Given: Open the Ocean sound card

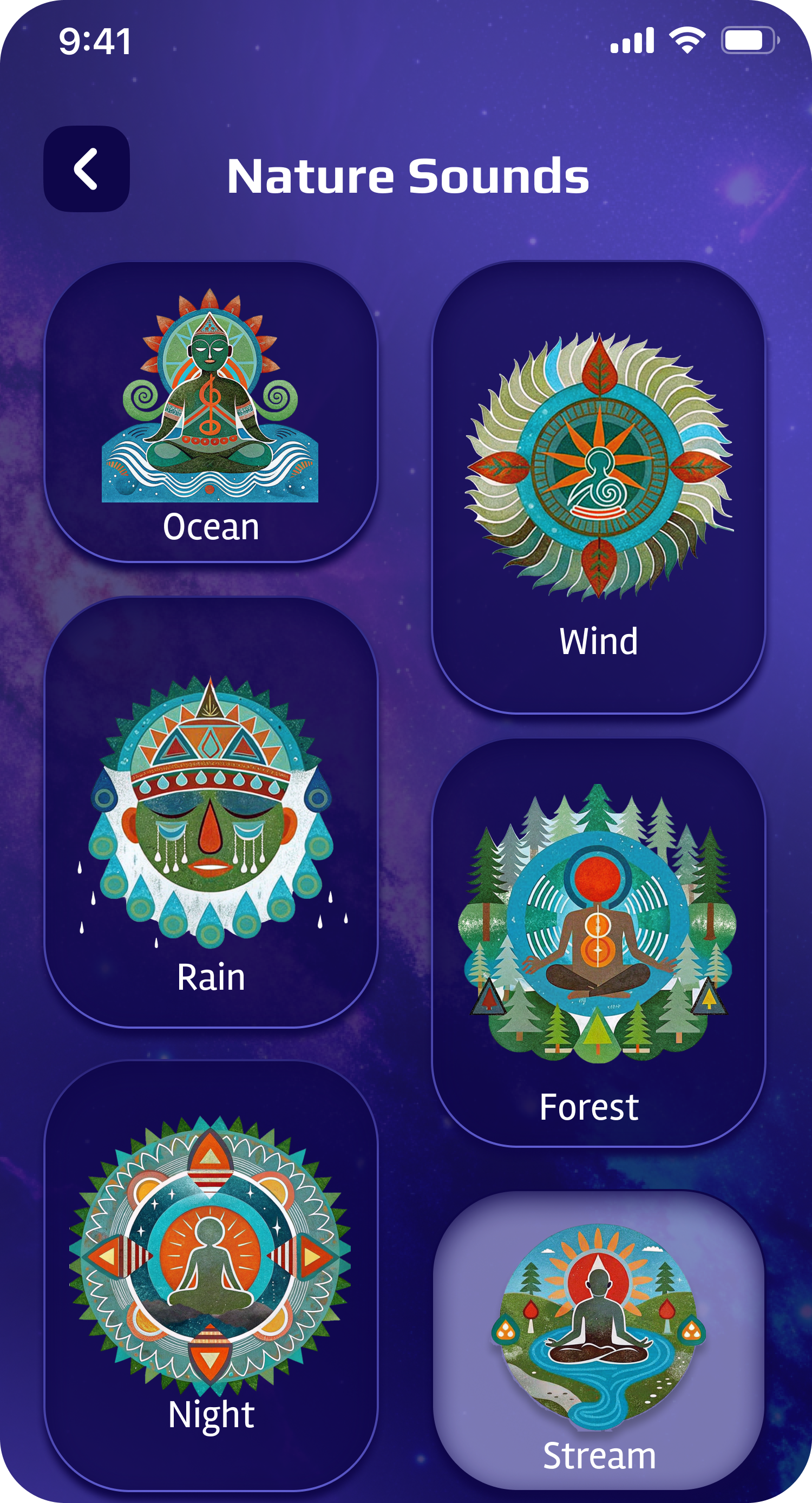Looking at the screenshot, I should pos(211,412).
